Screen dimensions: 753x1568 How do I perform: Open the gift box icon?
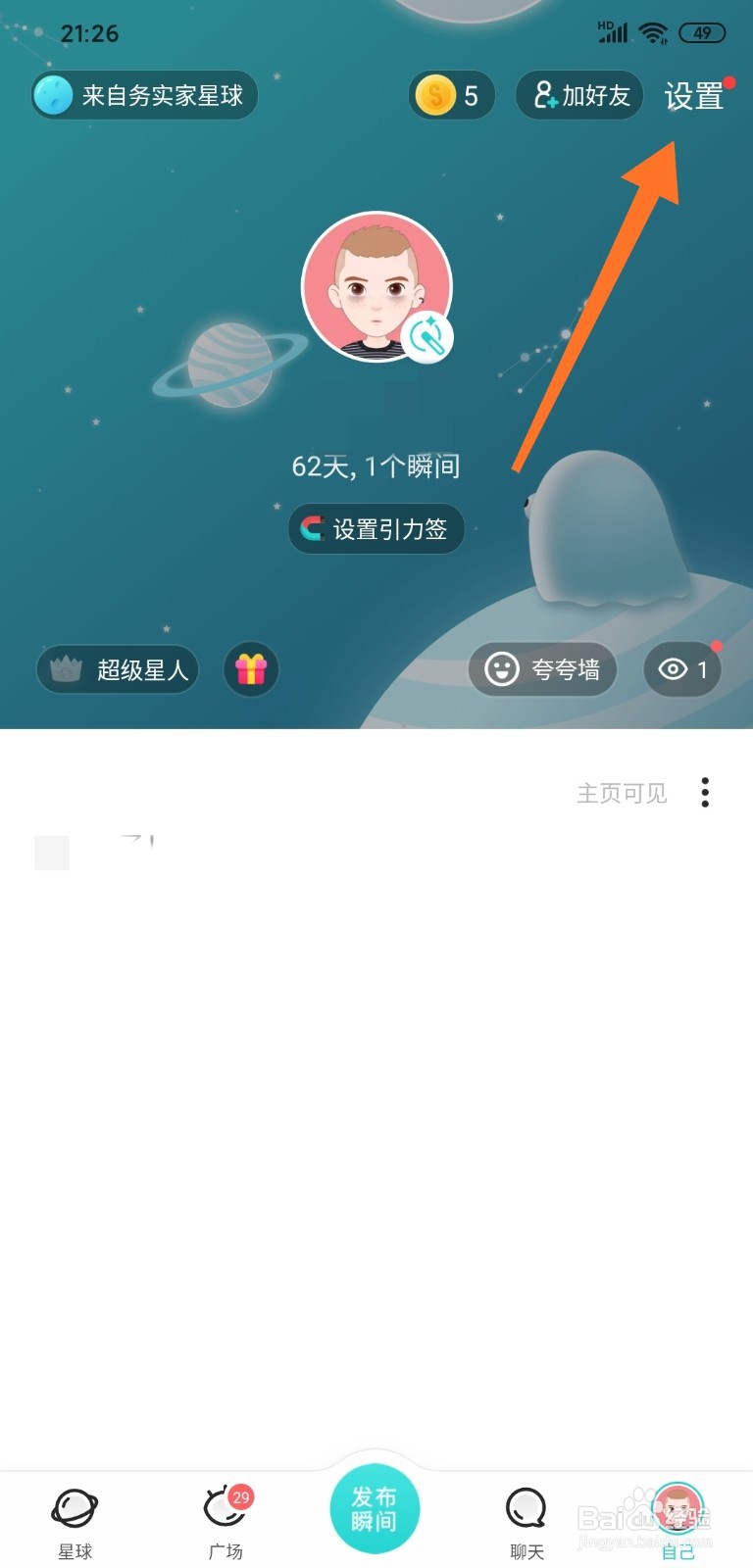pyautogui.click(x=251, y=669)
